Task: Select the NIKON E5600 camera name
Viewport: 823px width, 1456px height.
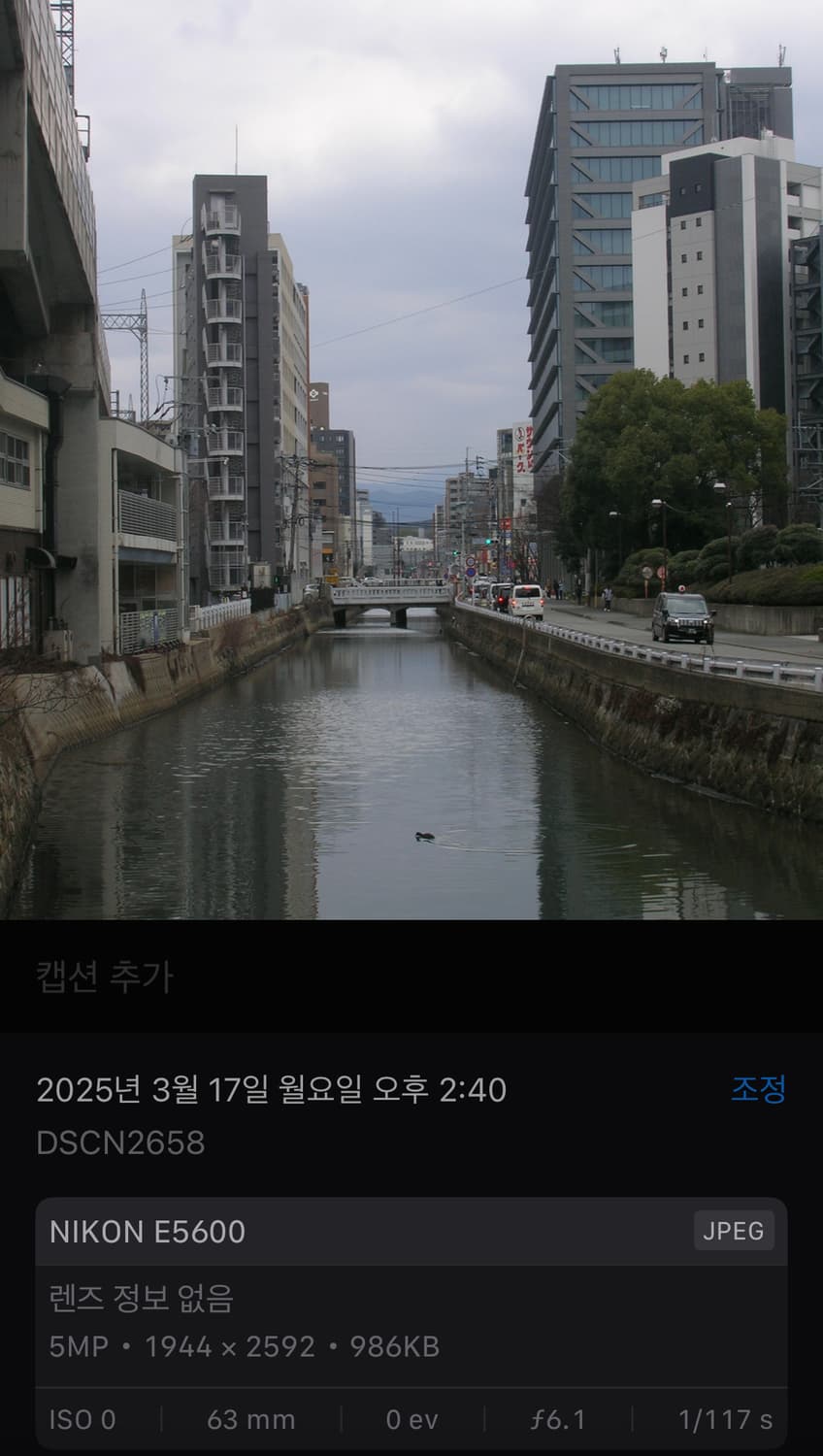Action: click(148, 1233)
